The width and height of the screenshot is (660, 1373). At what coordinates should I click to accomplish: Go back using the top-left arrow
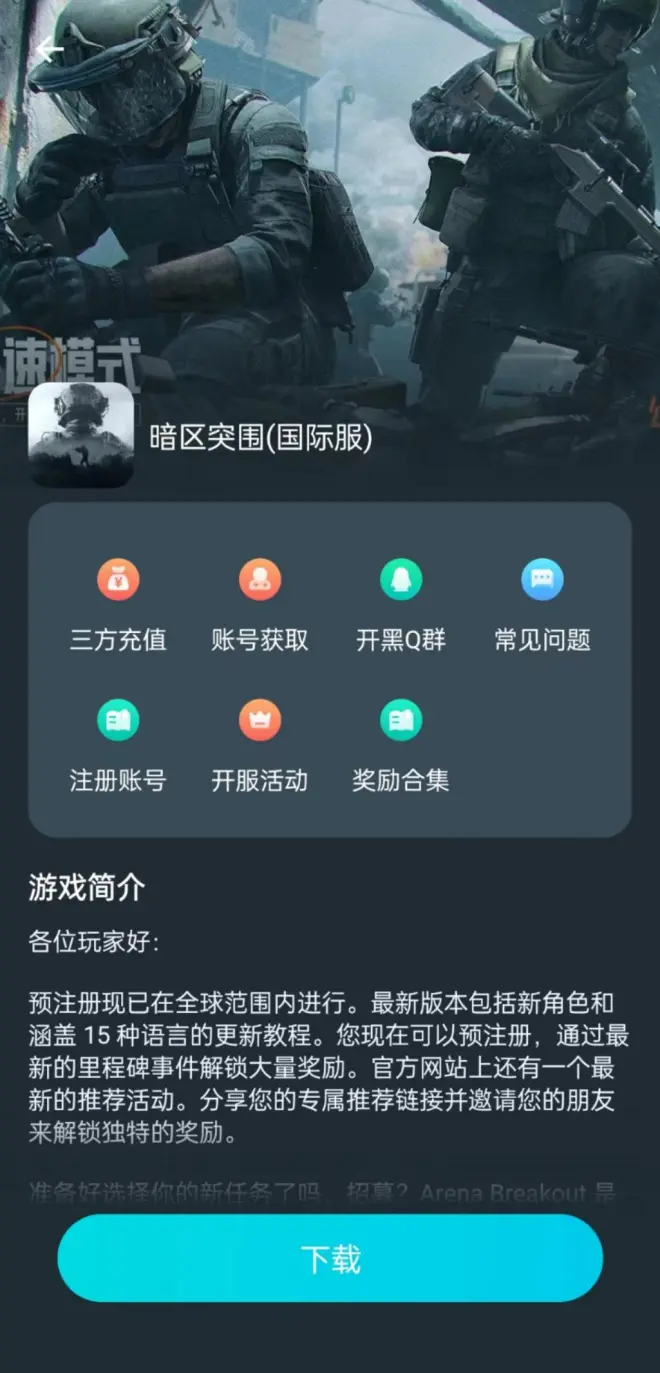[x=48, y=49]
